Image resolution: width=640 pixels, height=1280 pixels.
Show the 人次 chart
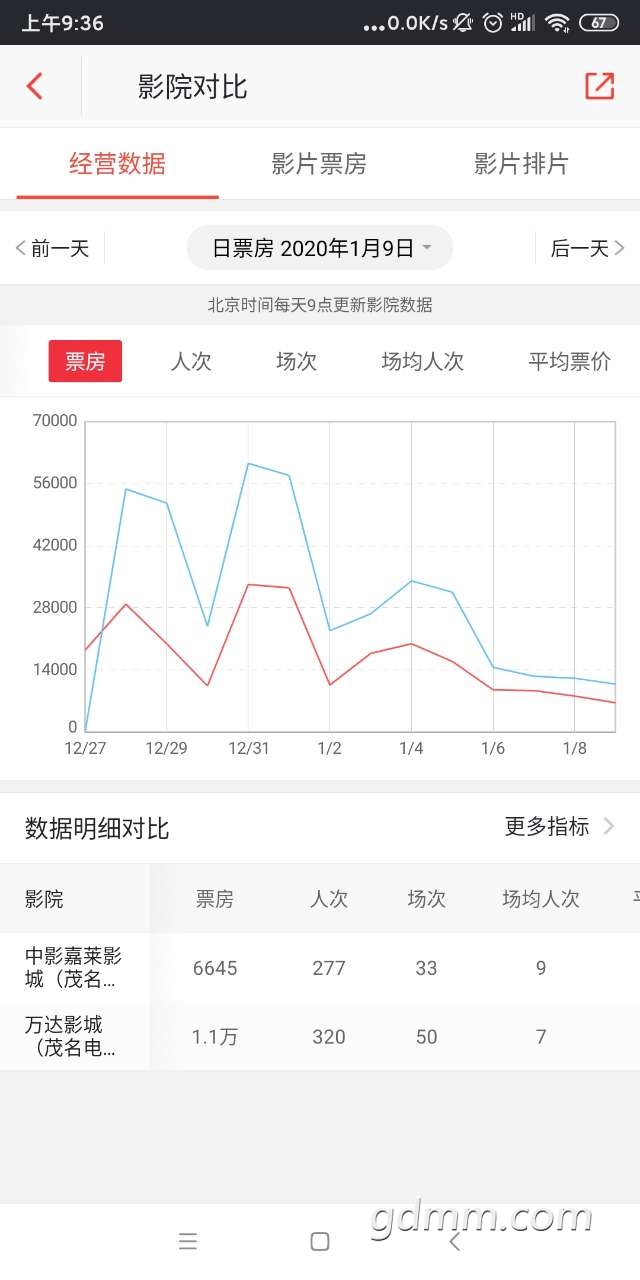pyautogui.click(x=191, y=361)
